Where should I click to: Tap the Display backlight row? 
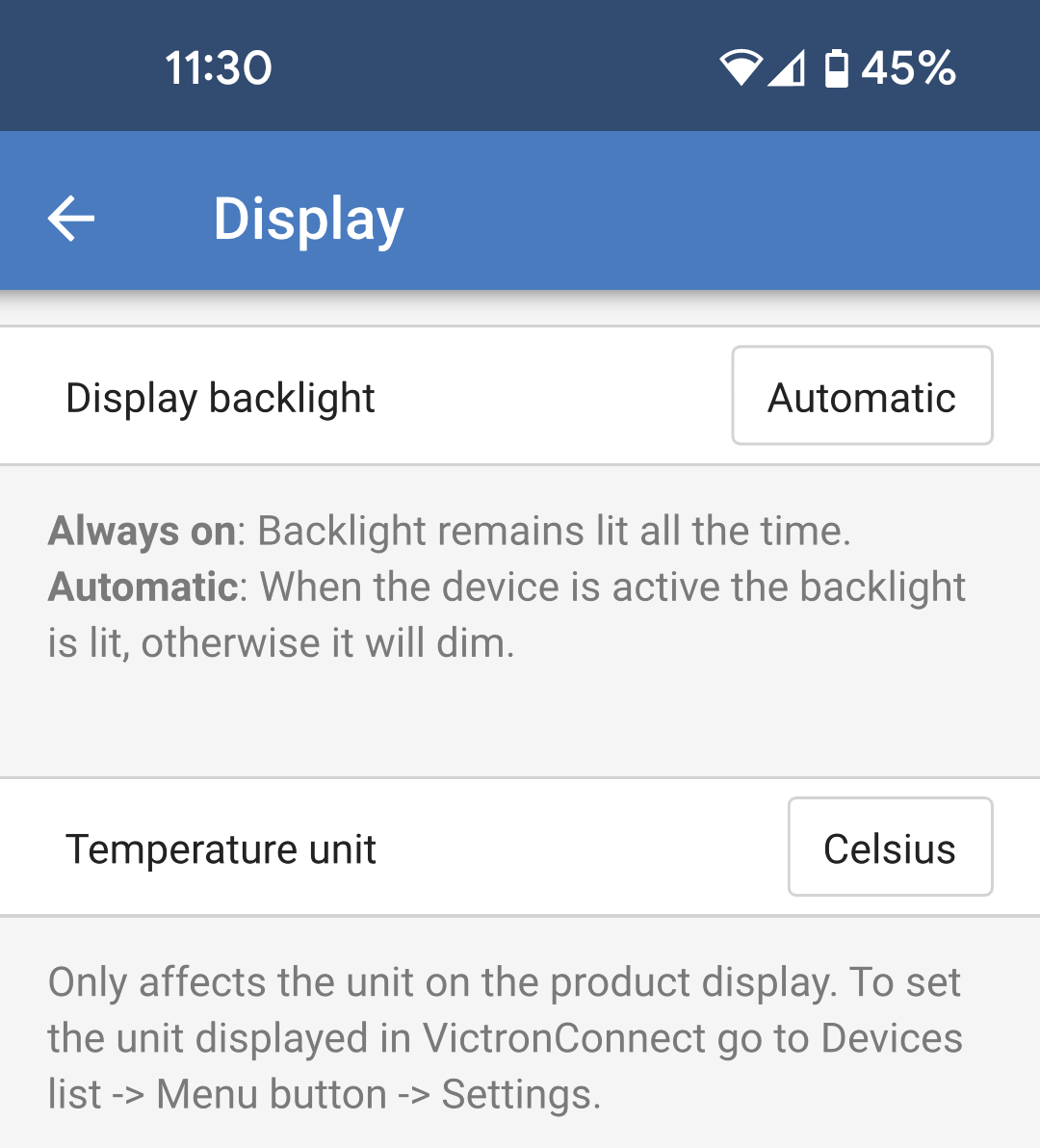220,396
